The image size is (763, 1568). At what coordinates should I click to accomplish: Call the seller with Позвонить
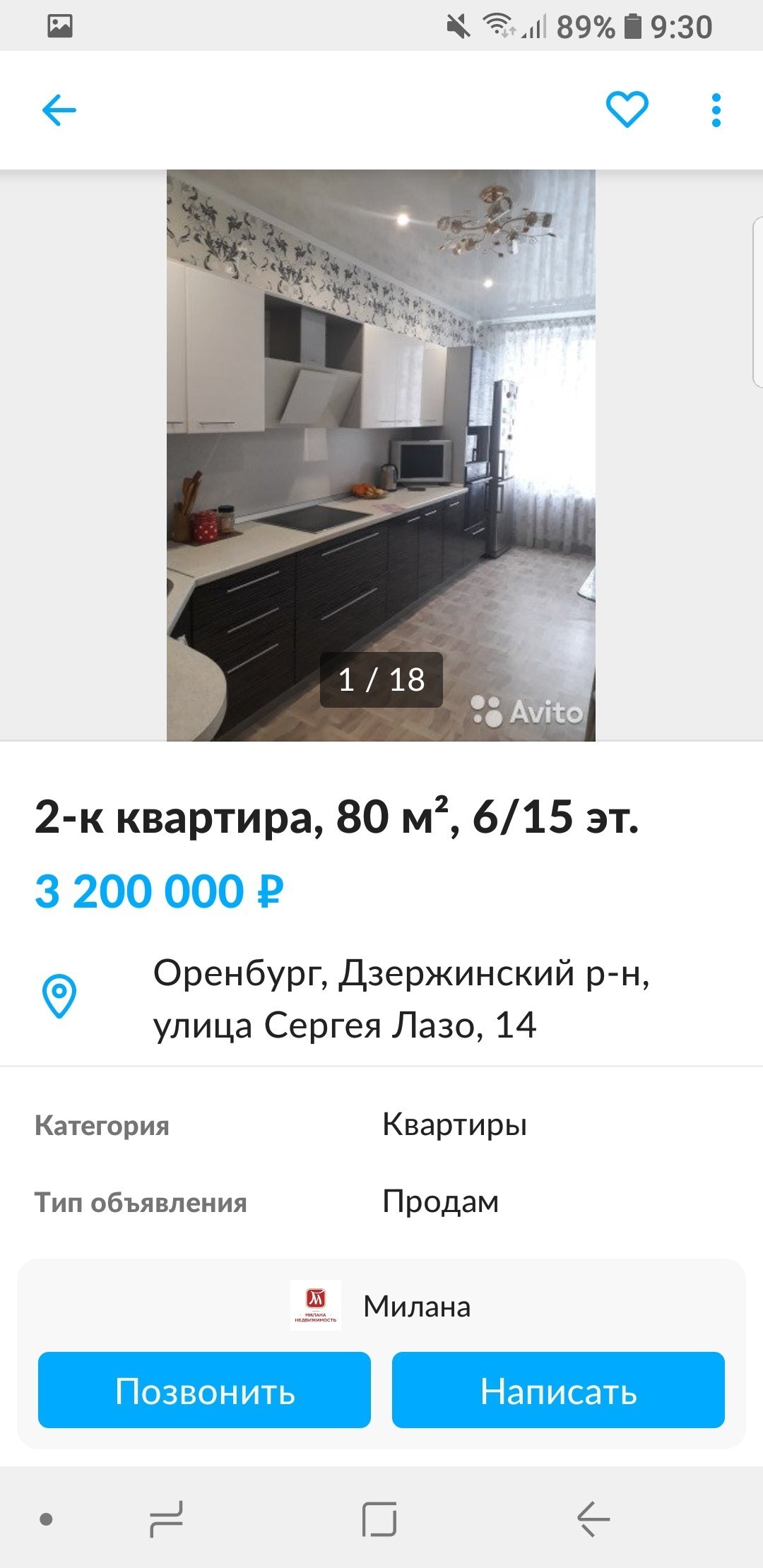pyautogui.click(x=204, y=1390)
